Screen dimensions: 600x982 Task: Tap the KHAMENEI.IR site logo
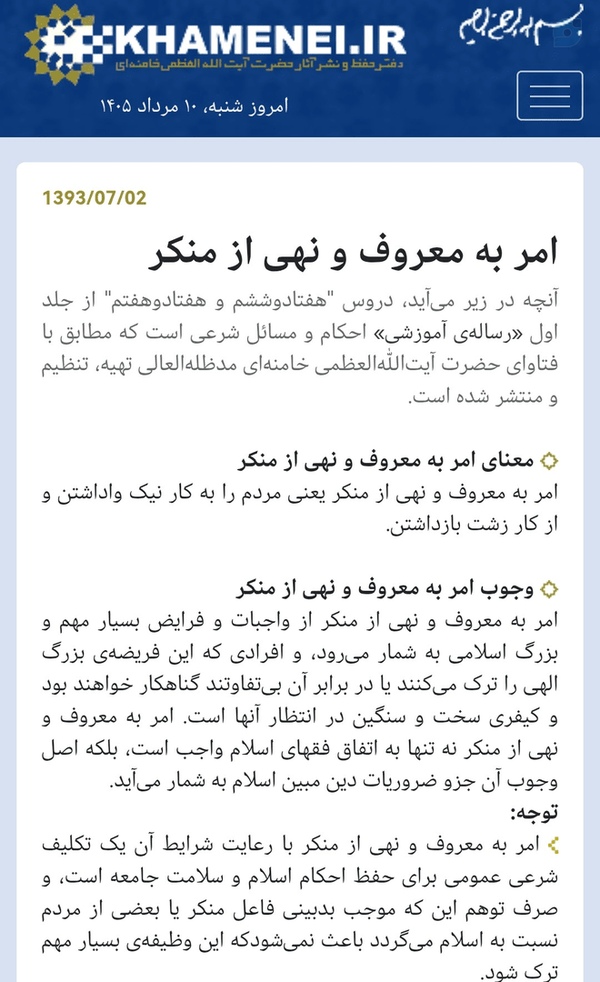215,44
